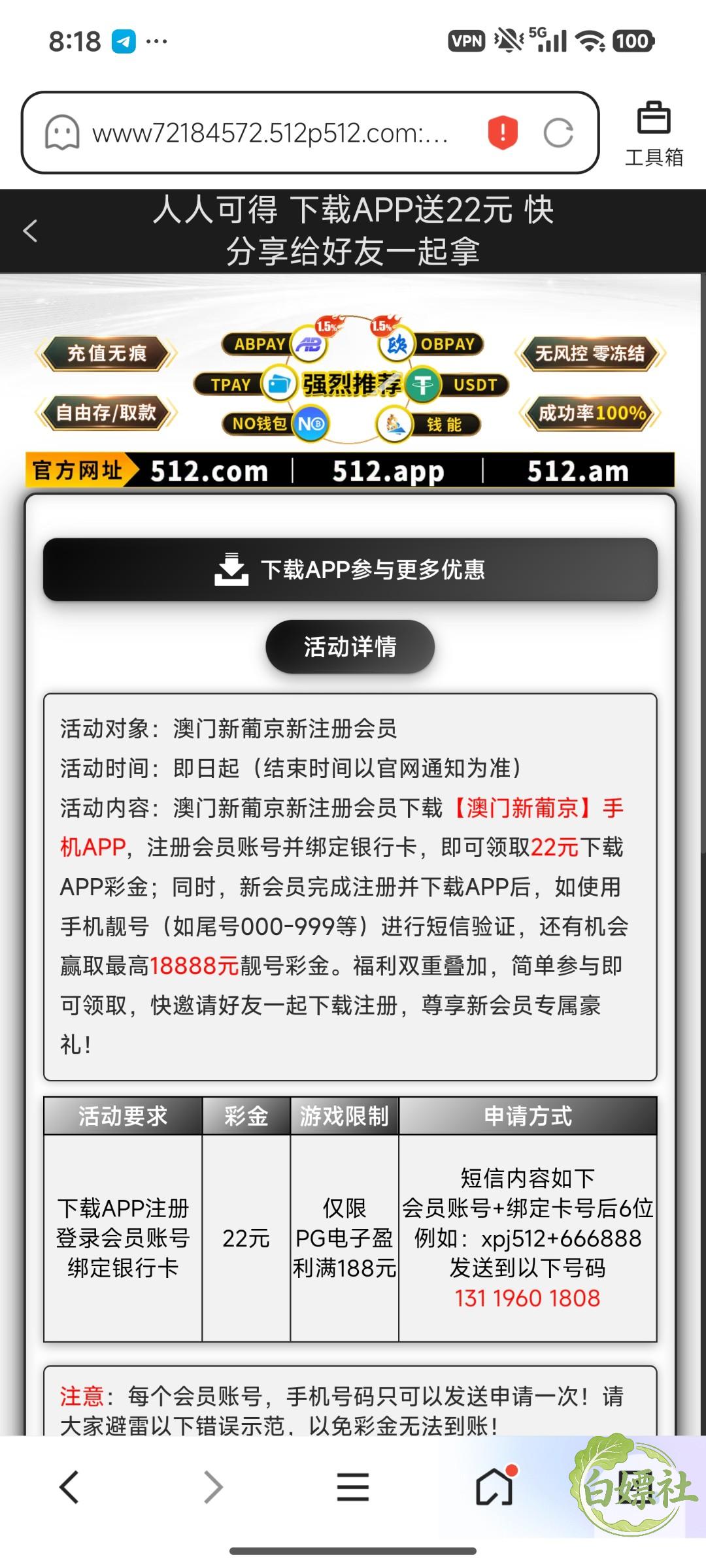Screen dimensions: 706x1568
Task: Tap the 活动详情 button
Action: (350, 647)
